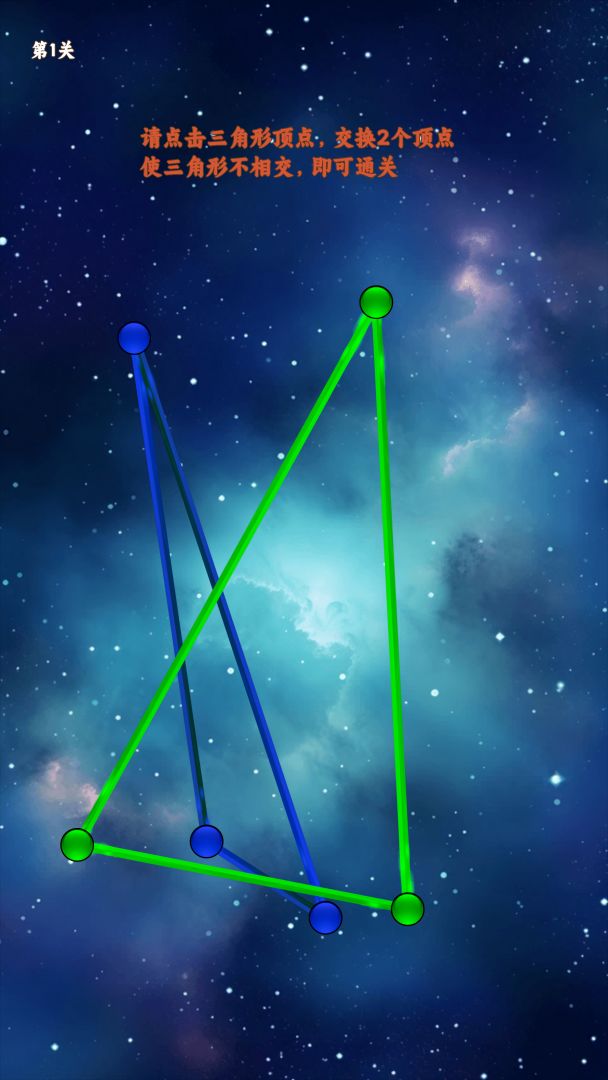The image size is (608, 1080).
Task: Select the topmost green triangle vertex
Action: click(x=376, y=302)
